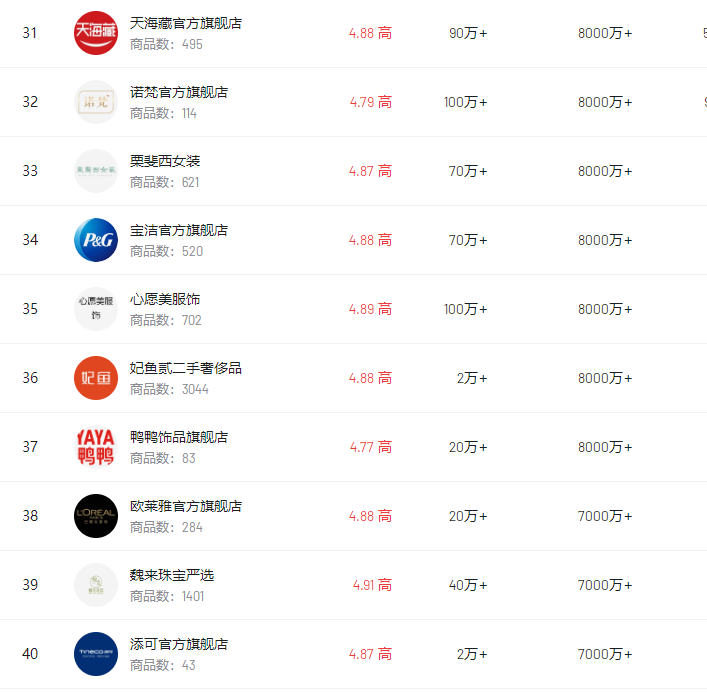The width and height of the screenshot is (707, 692).
Task: Open the 添可官方旗舰店 store row
Action: tap(179, 644)
